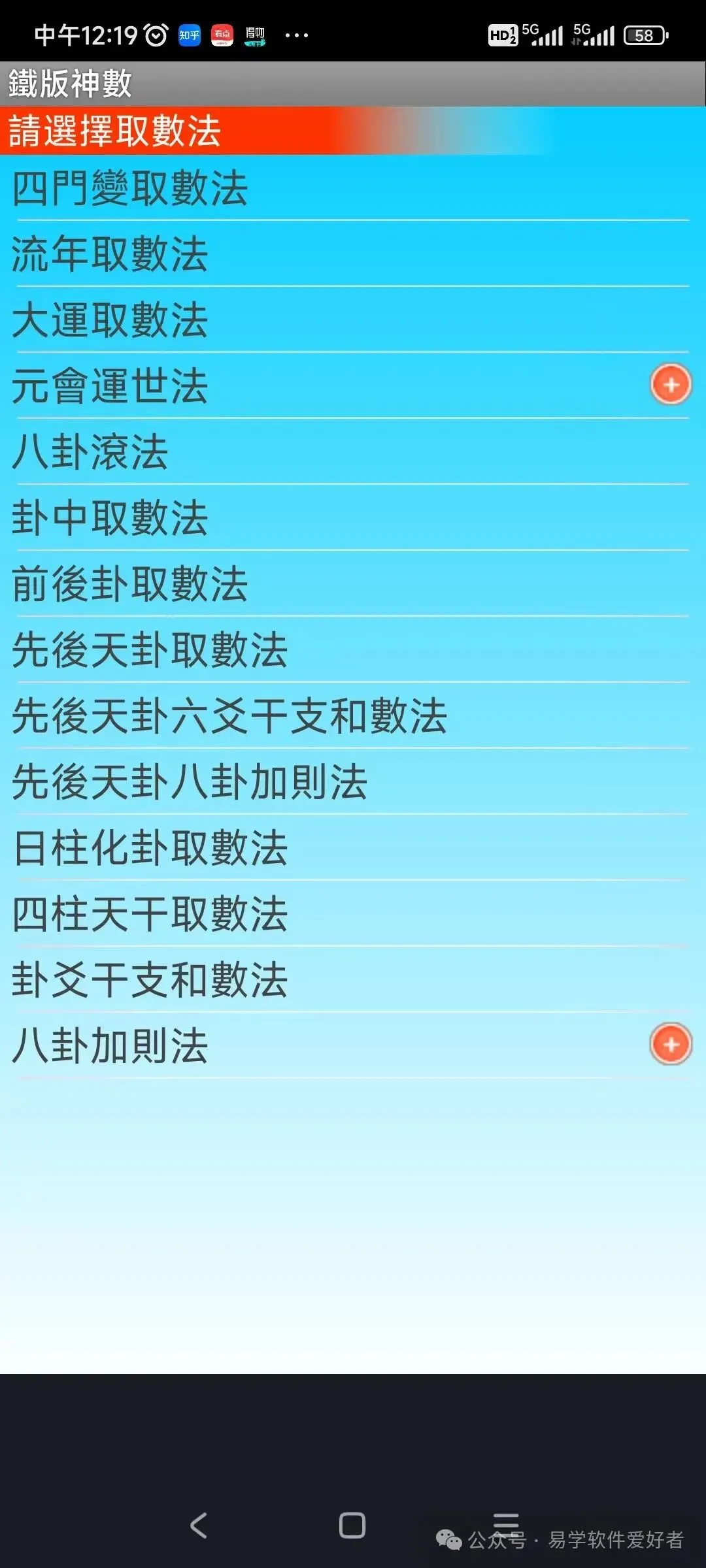Go back with the system back button
This screenshot has width=706, height=1568.
199,1526
